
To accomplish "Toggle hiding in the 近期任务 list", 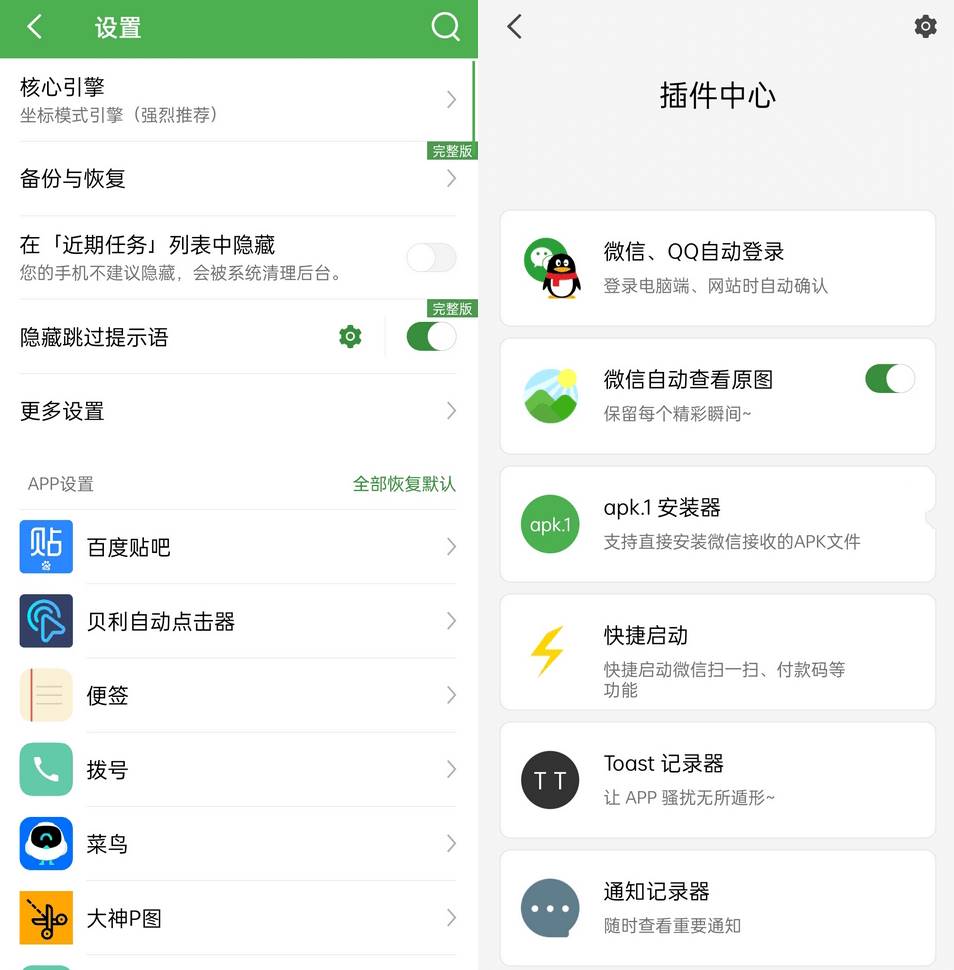I will (x=431, y=258).
